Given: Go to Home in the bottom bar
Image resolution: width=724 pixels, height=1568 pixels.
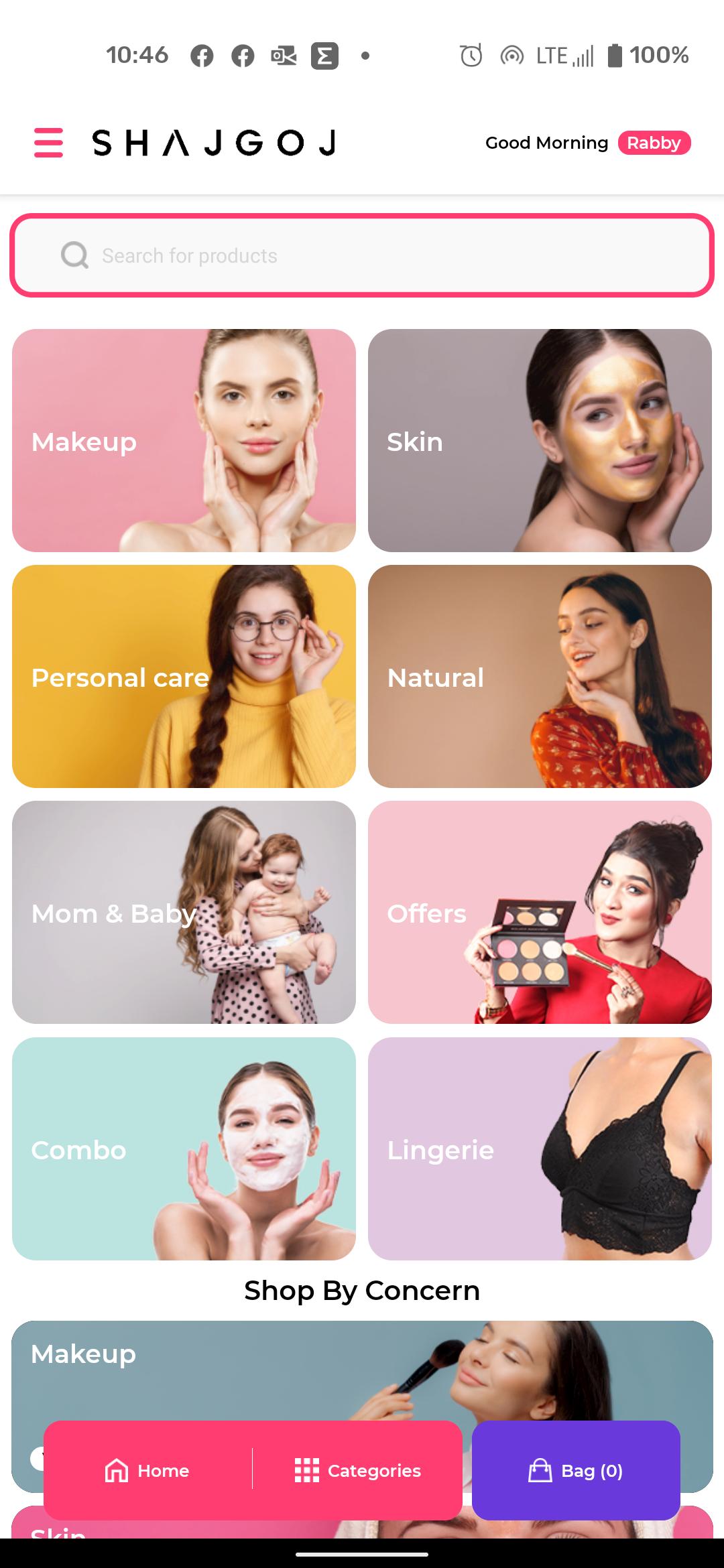Looking at the screenshot, I should tap(147, 1471).
